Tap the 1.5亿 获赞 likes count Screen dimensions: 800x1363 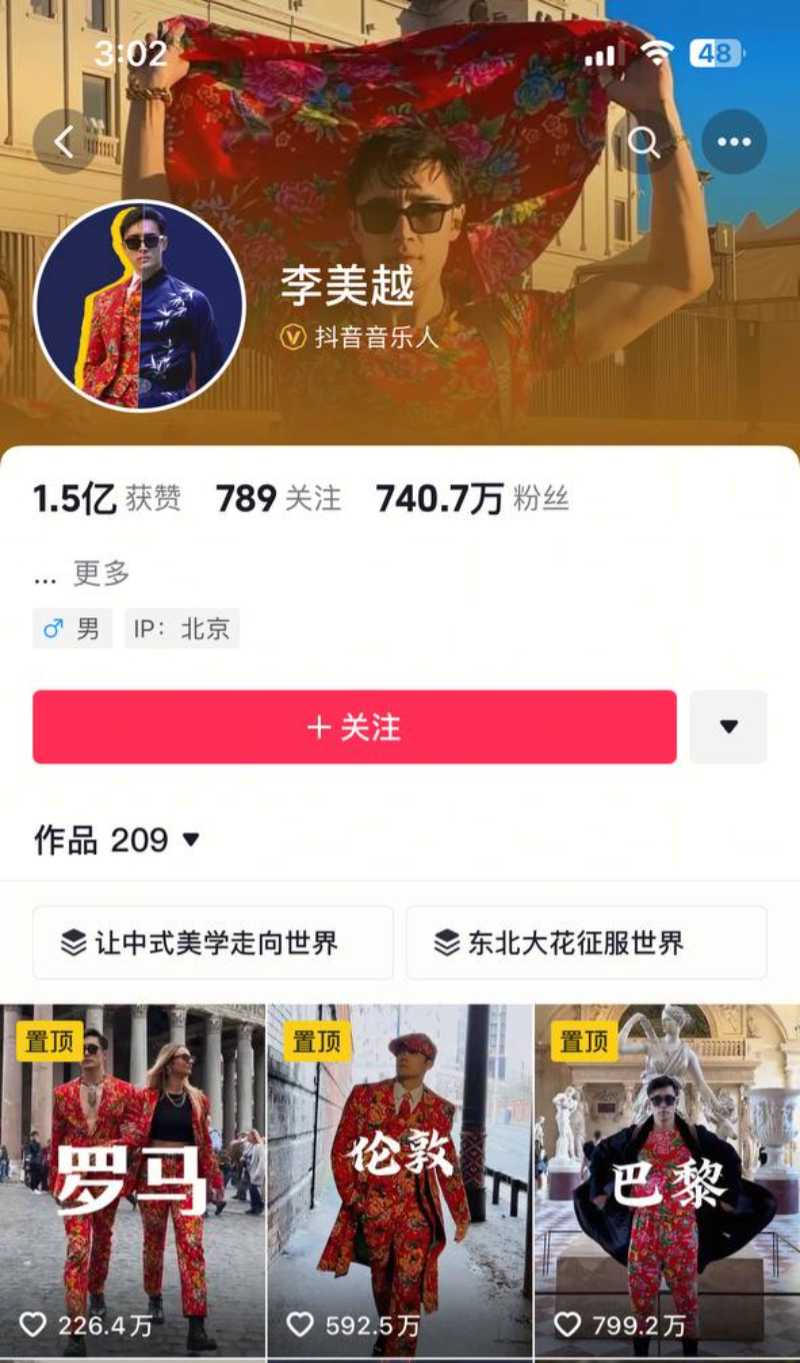[x=107, y=498]
